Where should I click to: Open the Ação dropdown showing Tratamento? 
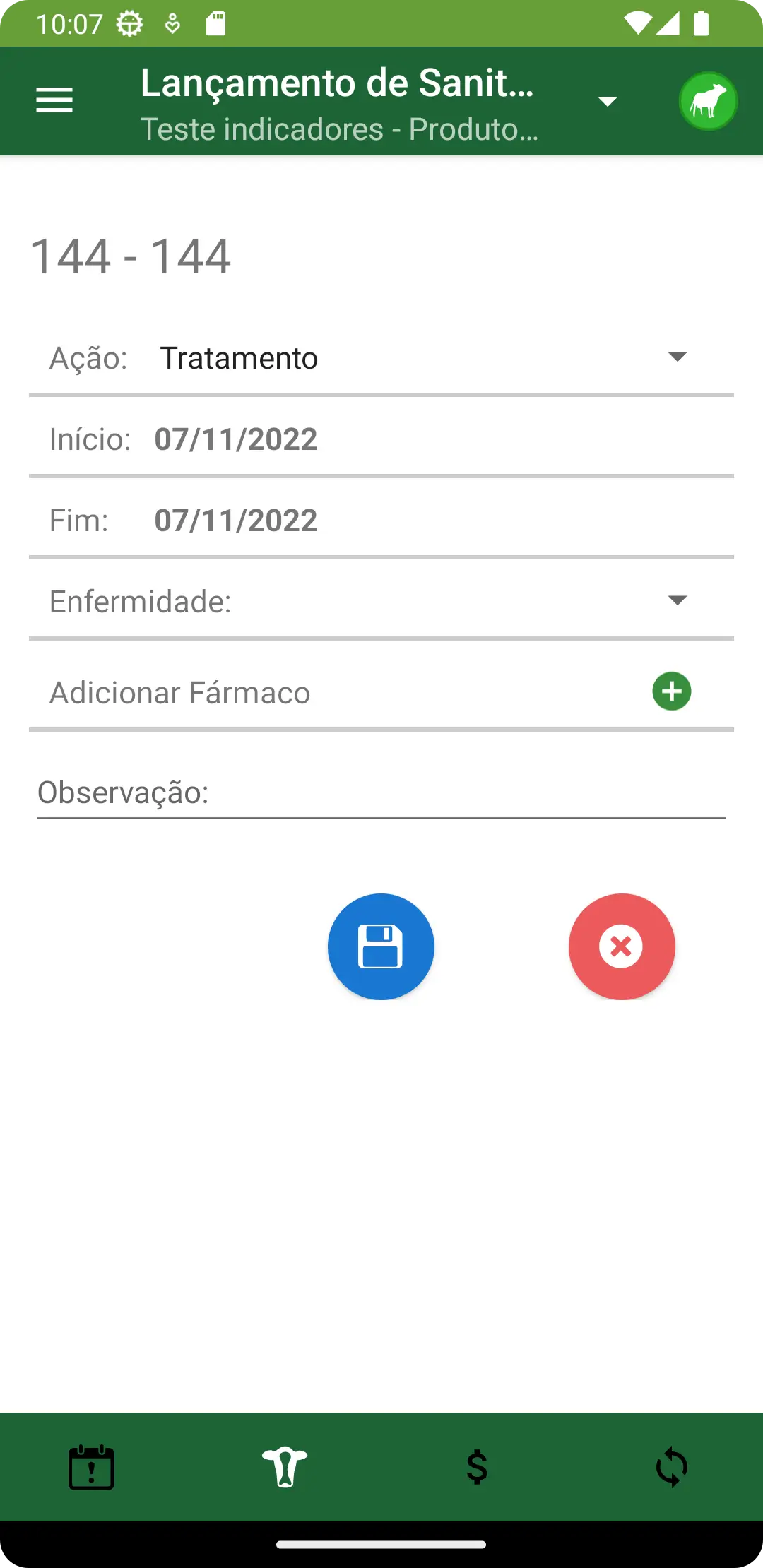[422, 358]
